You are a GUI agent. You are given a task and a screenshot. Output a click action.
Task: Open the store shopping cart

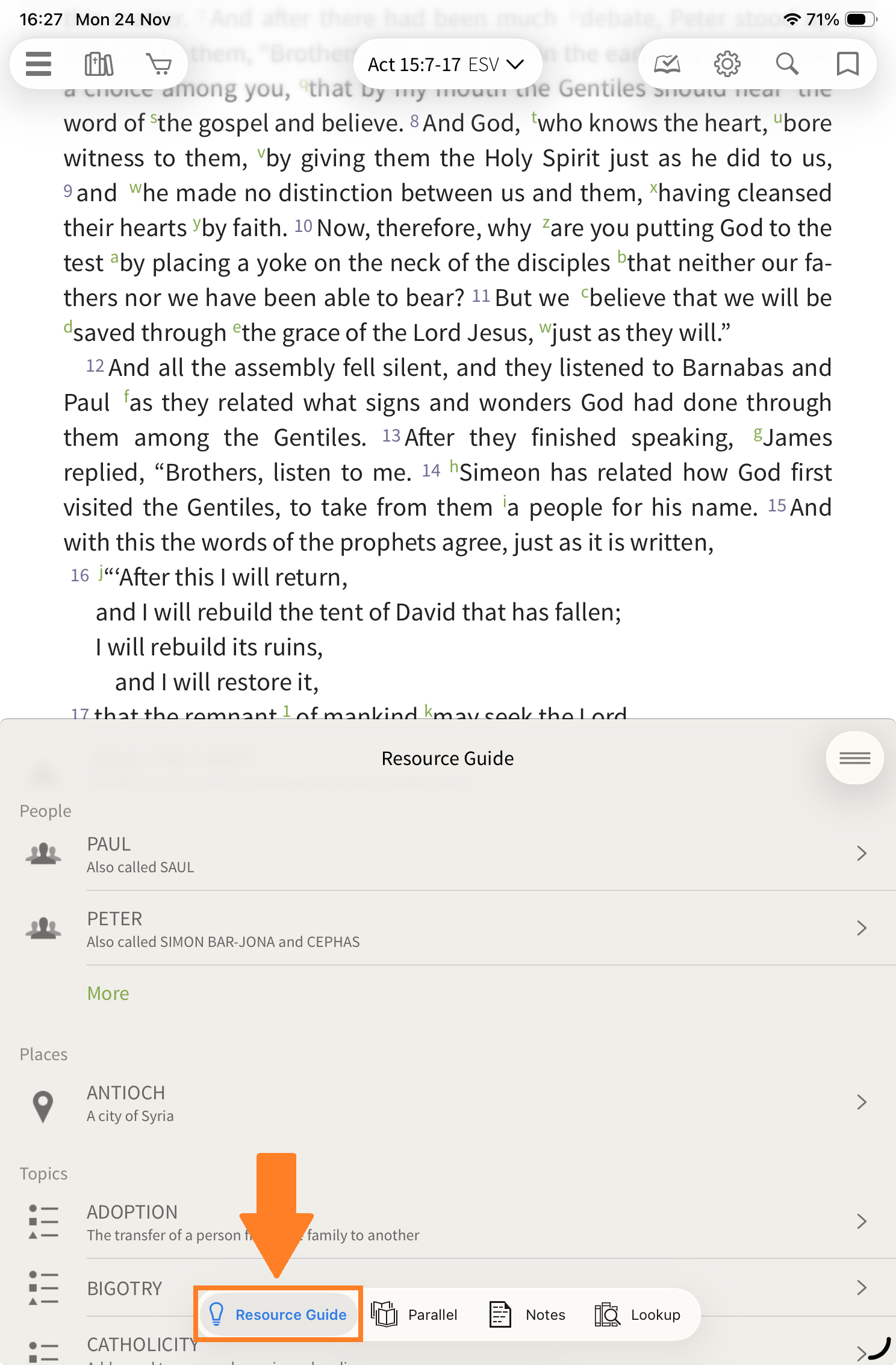pos(159,64)
